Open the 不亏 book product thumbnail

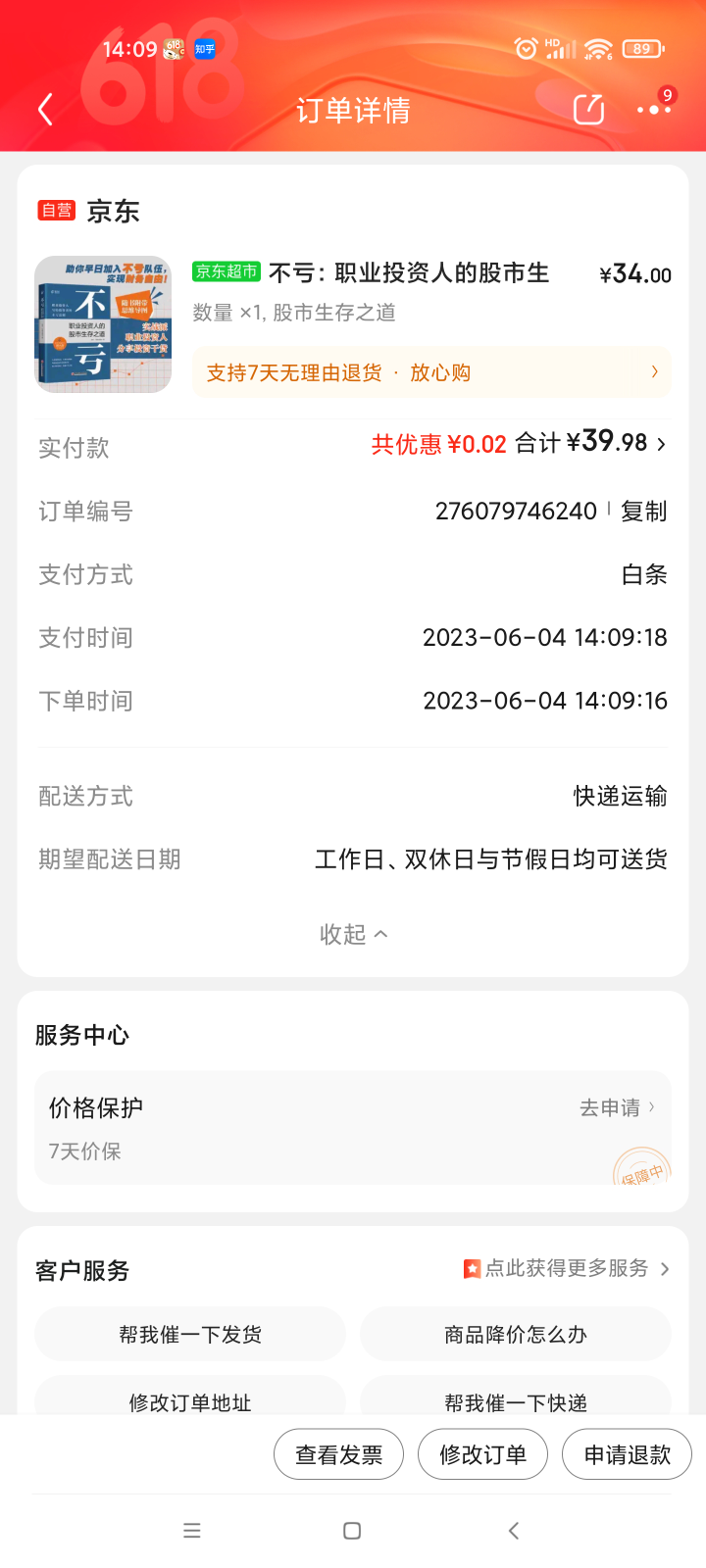(103, 324)
